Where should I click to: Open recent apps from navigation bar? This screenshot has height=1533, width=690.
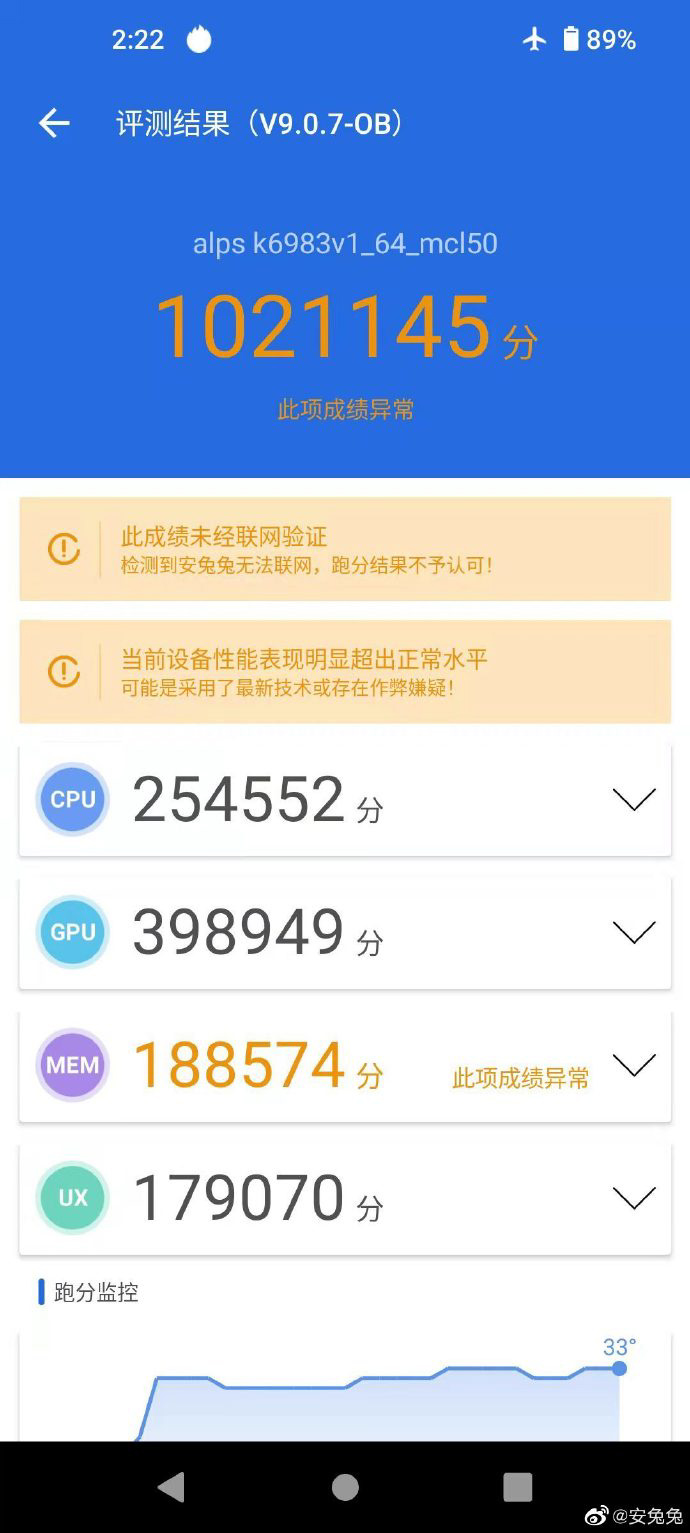517,1487
